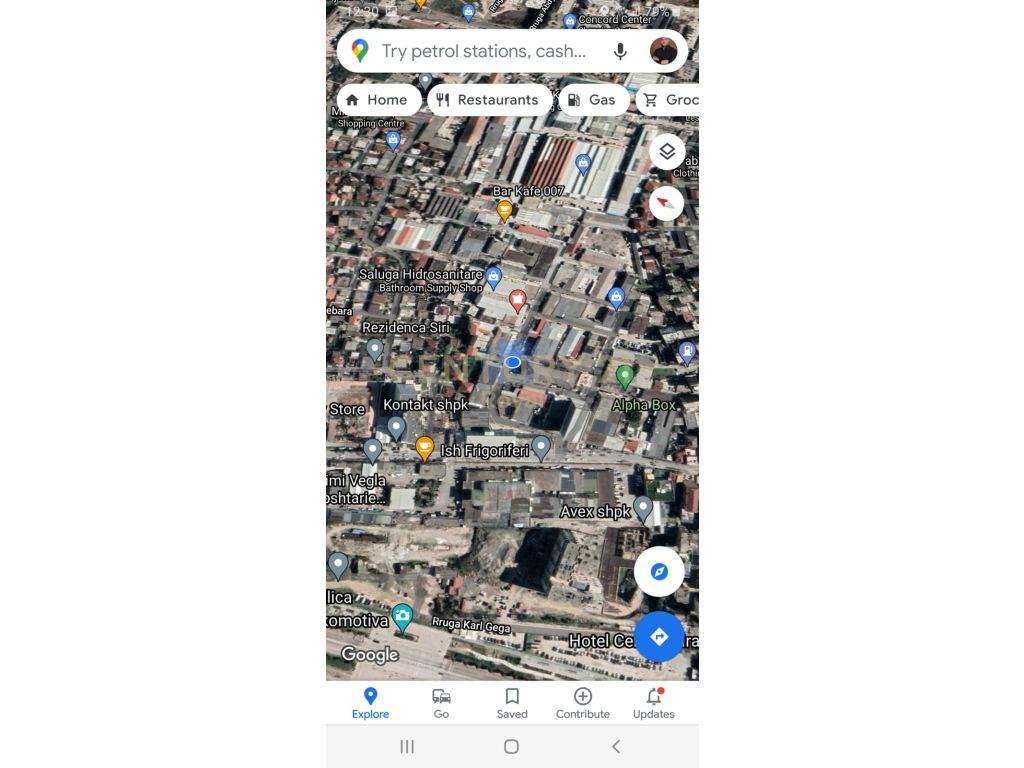This screenshot has height=768, width=1024.
Task: Open the search bar for places
Action: coord(485,51)
